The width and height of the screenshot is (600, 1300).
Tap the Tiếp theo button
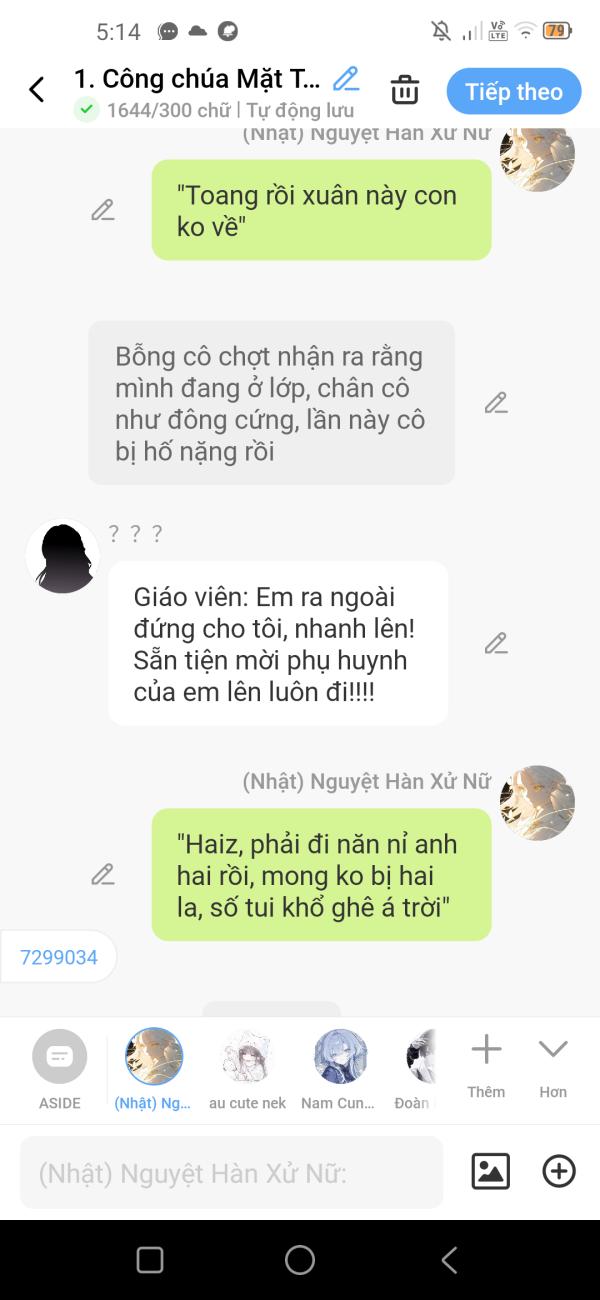514,92
